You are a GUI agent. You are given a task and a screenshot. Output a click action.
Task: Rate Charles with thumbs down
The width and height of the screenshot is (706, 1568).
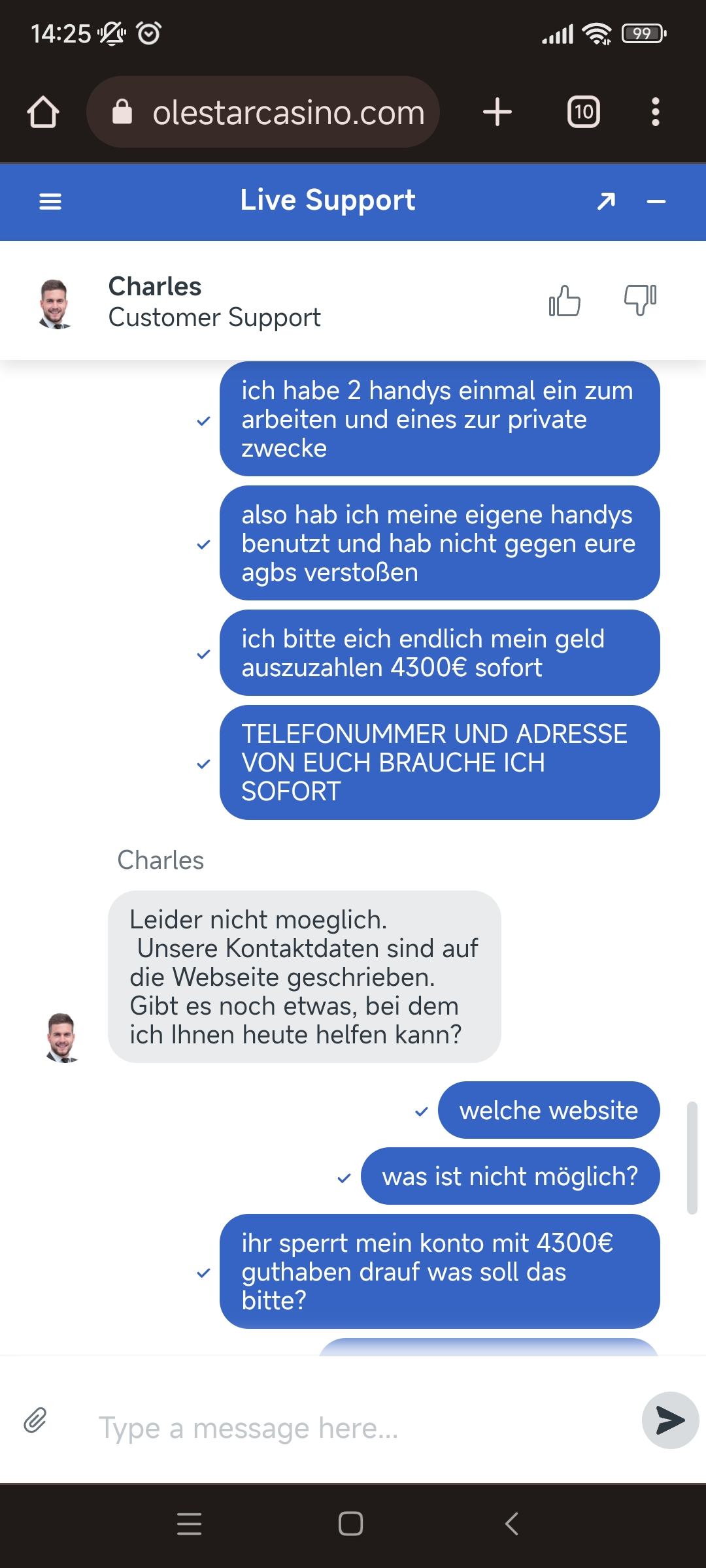(640, 300)
